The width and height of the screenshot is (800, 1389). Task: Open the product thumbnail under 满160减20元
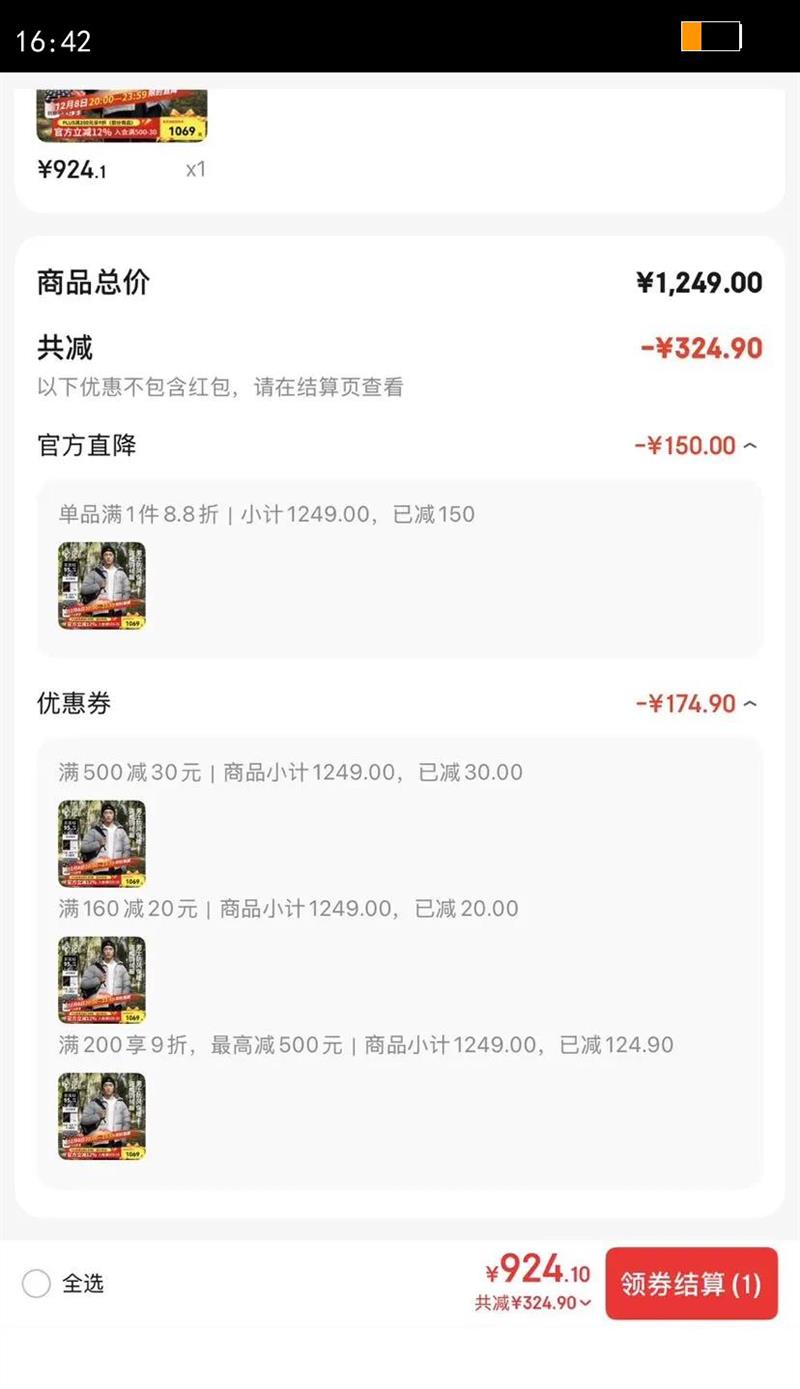tap(102, 980)
